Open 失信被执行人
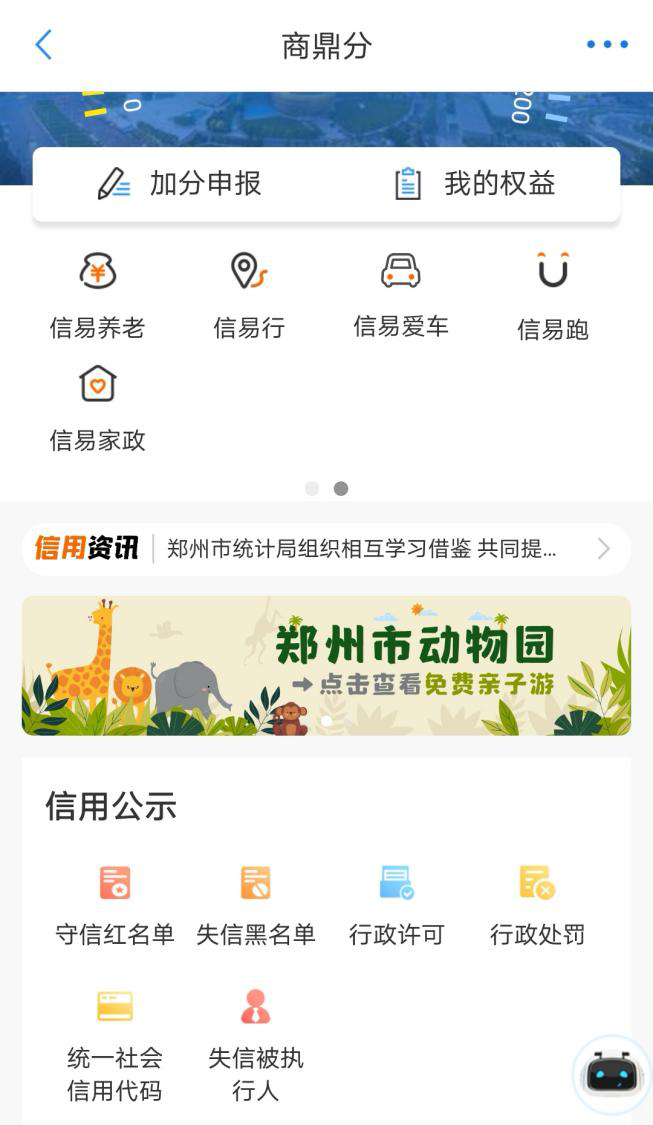This screenshot has width=653, height=1125. click(256, 1045)
